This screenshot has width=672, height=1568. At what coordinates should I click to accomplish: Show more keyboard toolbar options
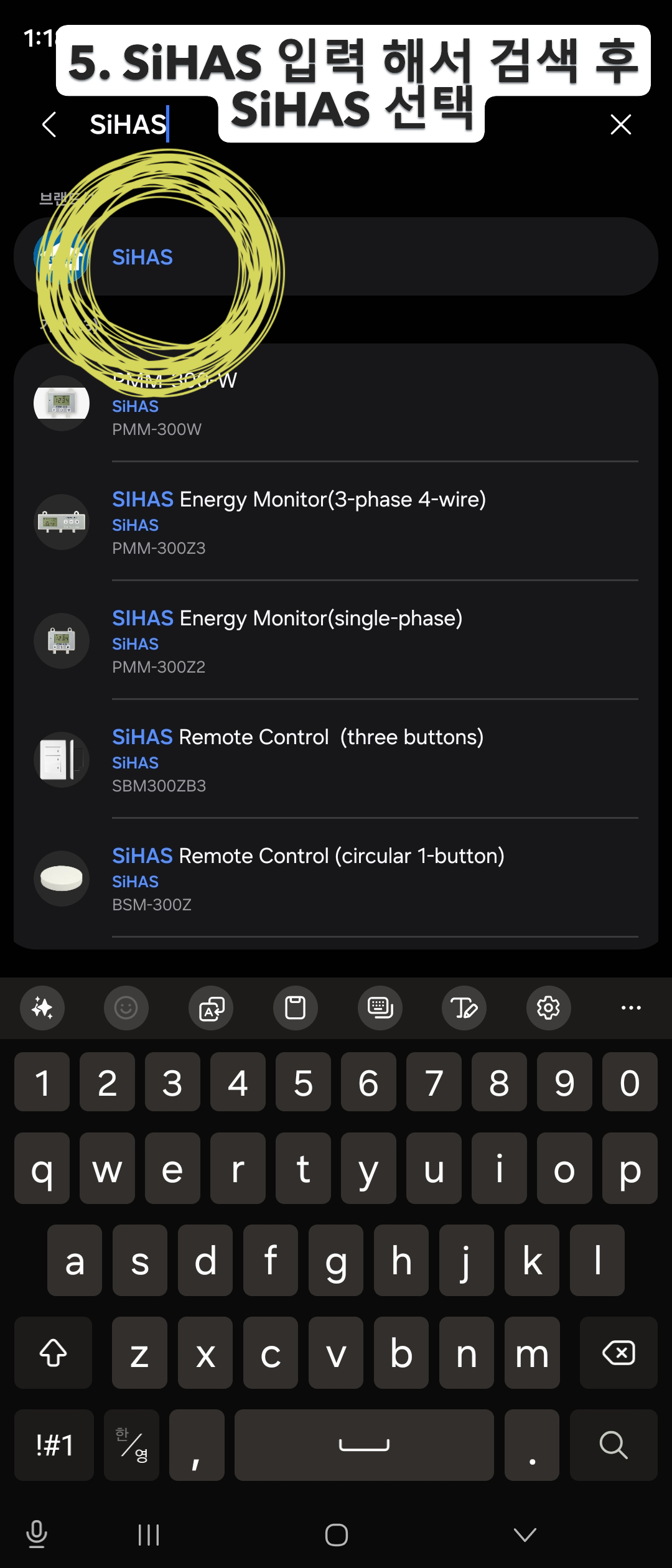click(631, 1007)
